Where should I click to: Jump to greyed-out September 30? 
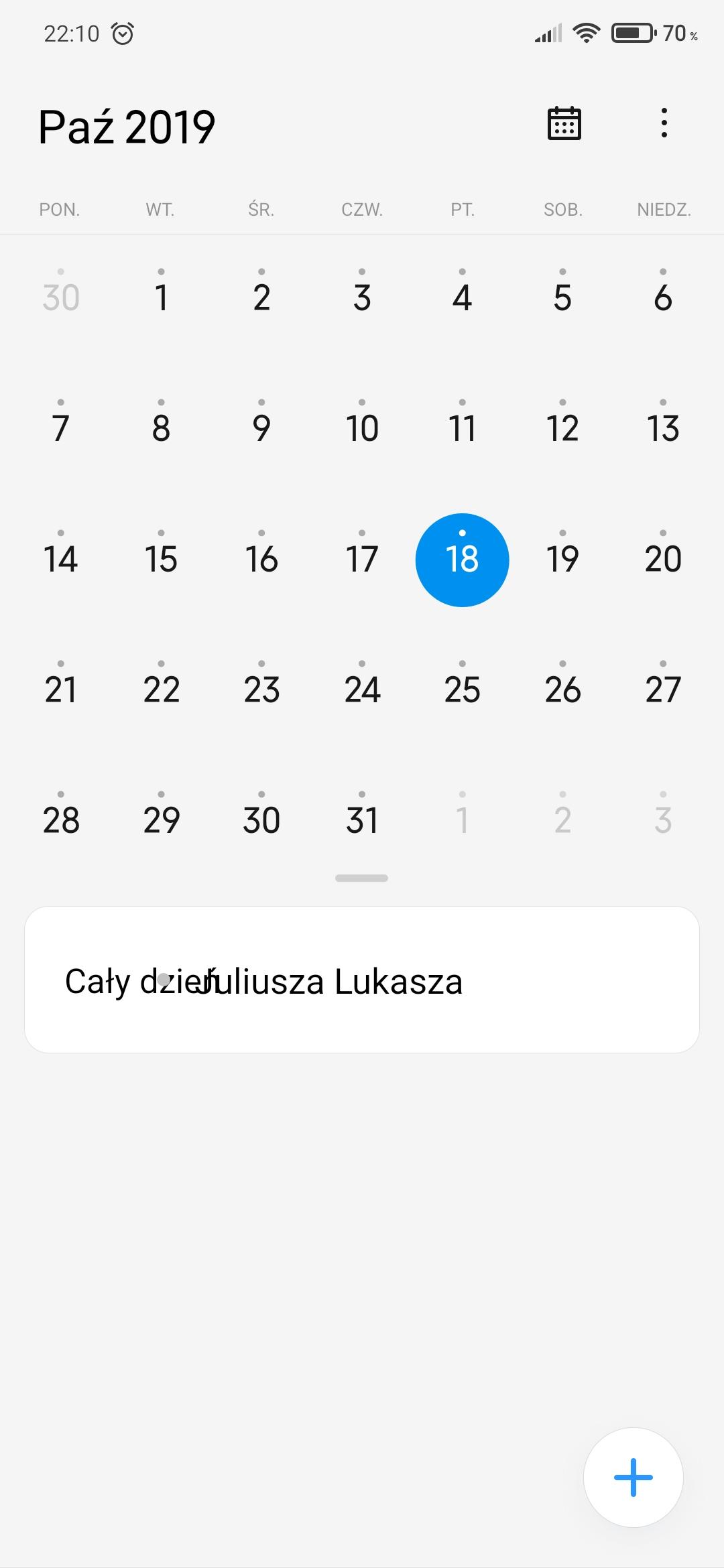(x=61, y=297)
